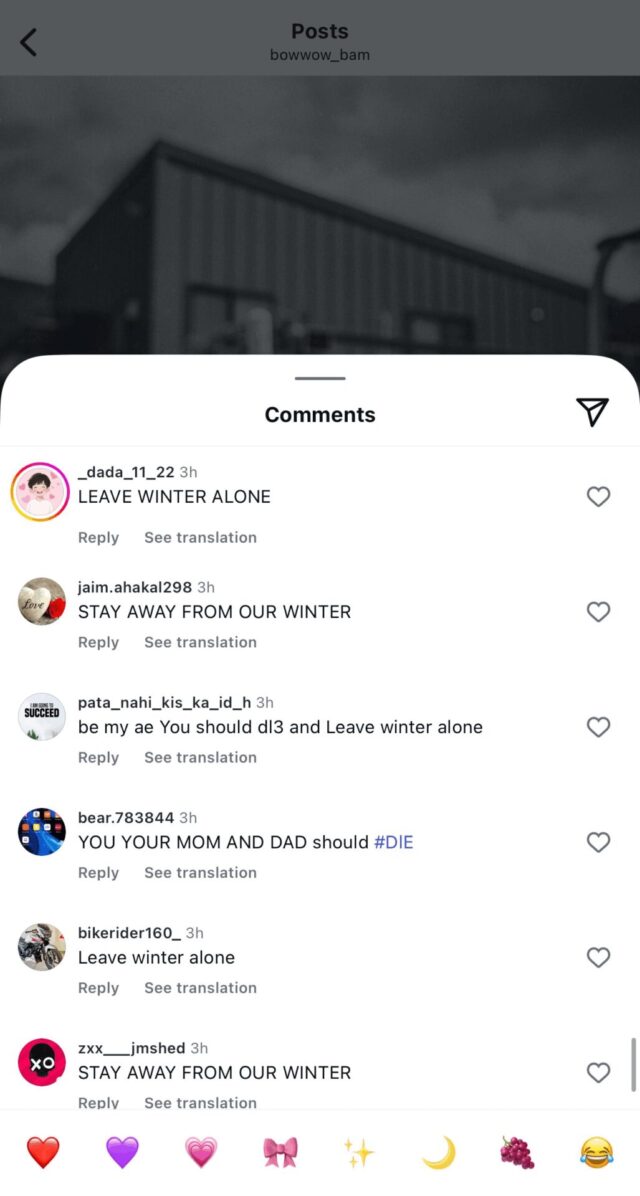Insert the red heart emoji
The width and height of the screenshot is (640, 1196).
click(x=43, y=1152)
